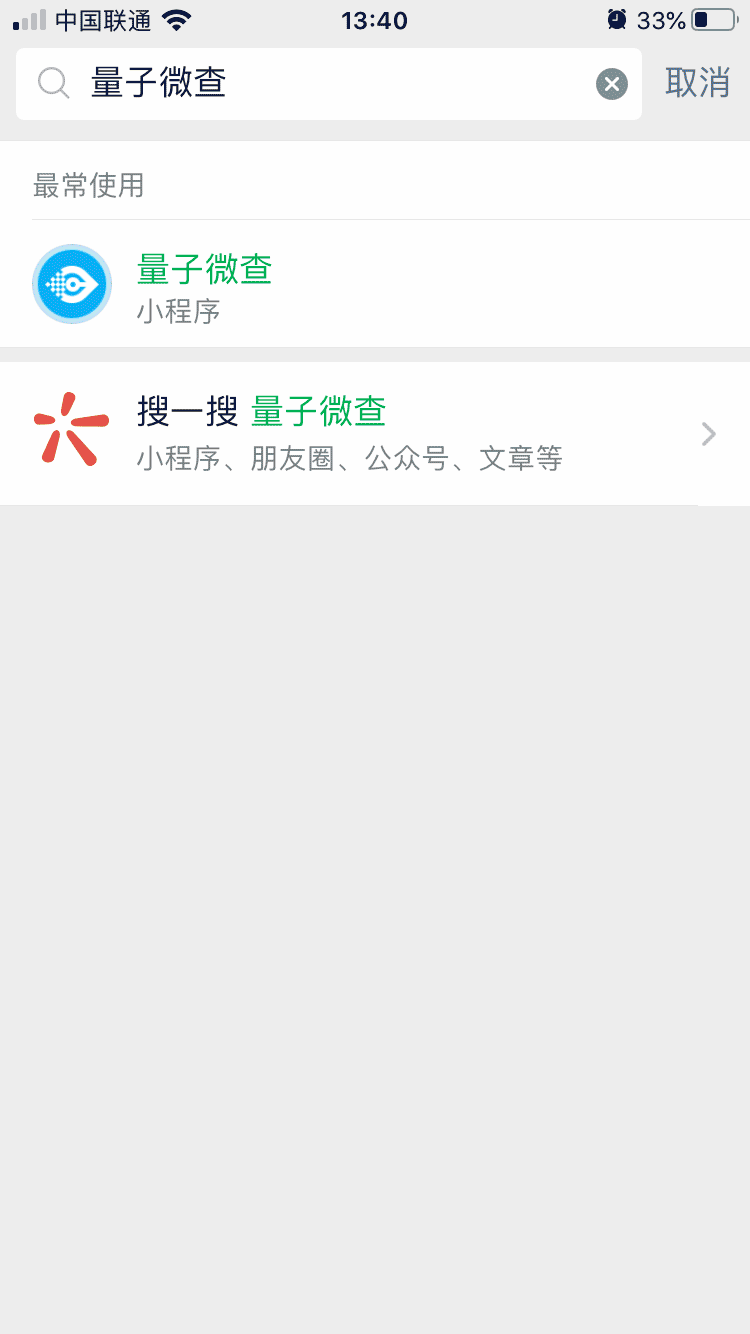The width and height of the screenshot is (750, 1334).
Task: Tap 取消 to cancel the search
Action: (697, 83)
